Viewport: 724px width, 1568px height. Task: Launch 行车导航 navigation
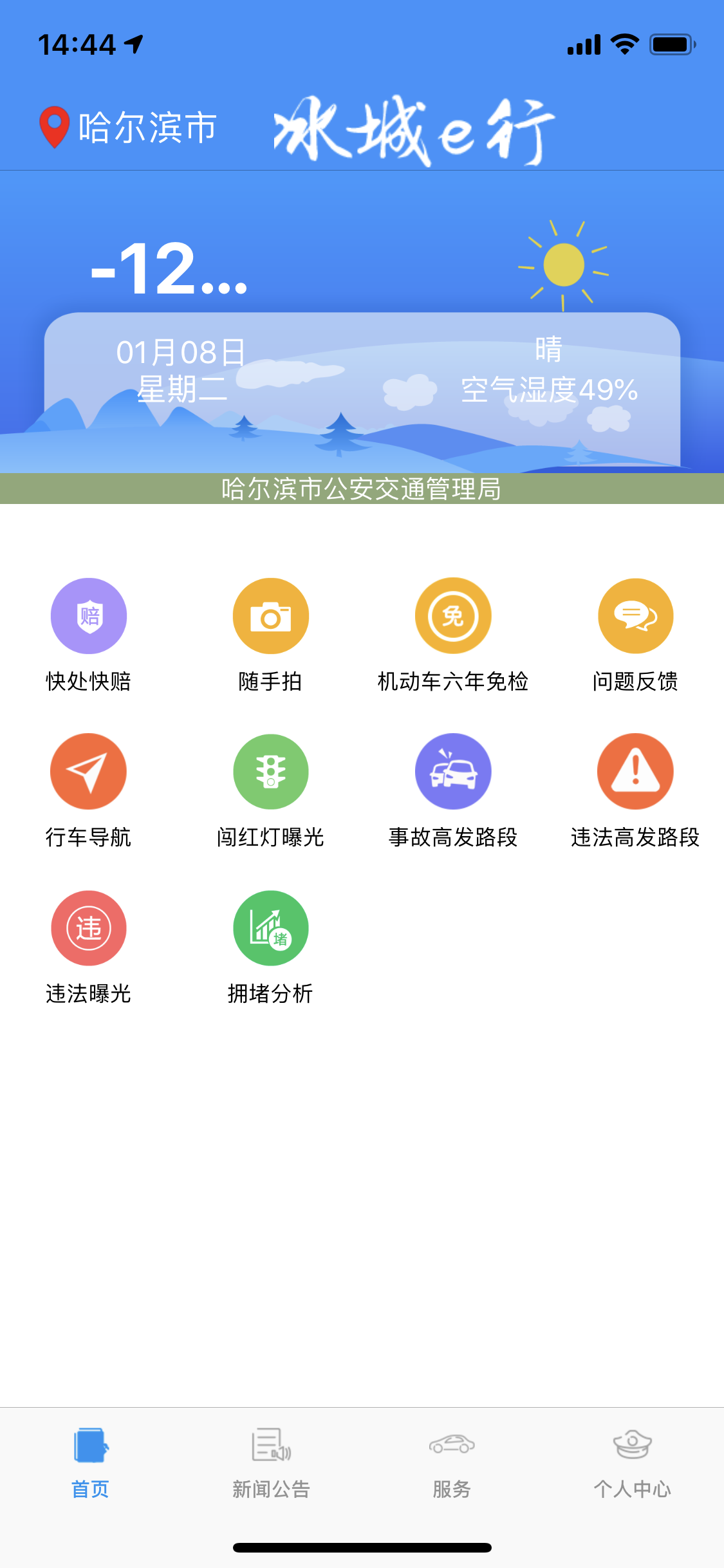coord(89,791)
